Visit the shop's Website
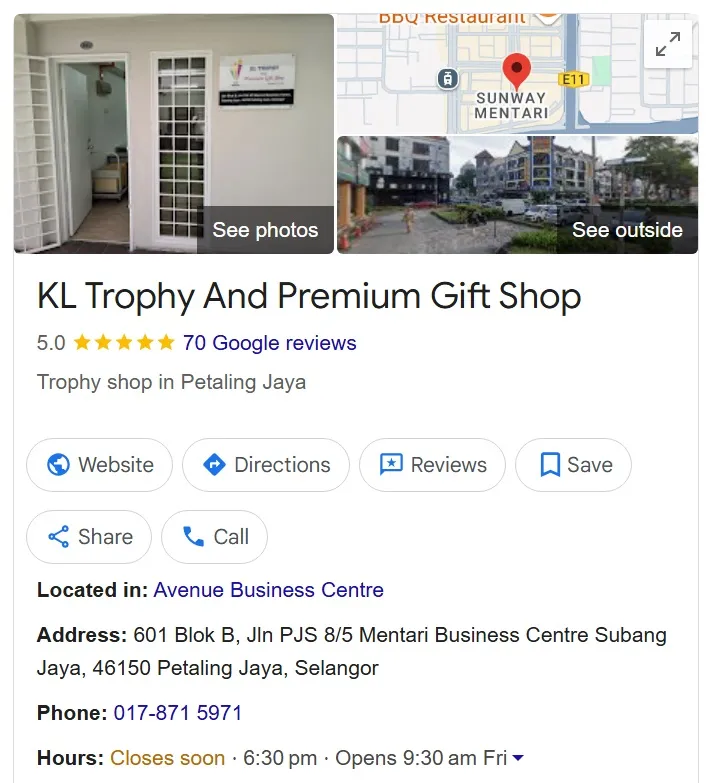709x783 pixels. point(99,465)
